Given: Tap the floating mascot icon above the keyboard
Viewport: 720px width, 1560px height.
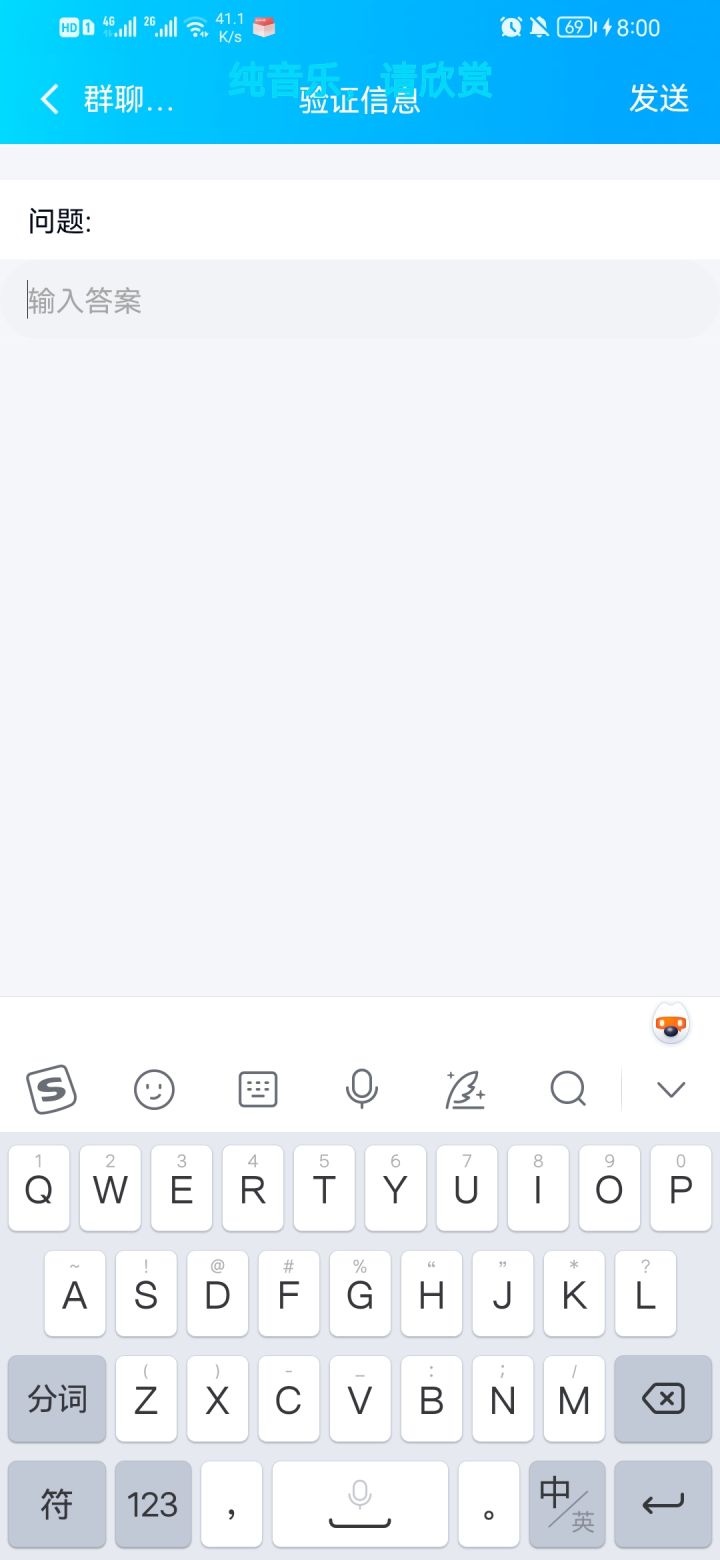Looking at the screenshot, I should [669, 1024].
